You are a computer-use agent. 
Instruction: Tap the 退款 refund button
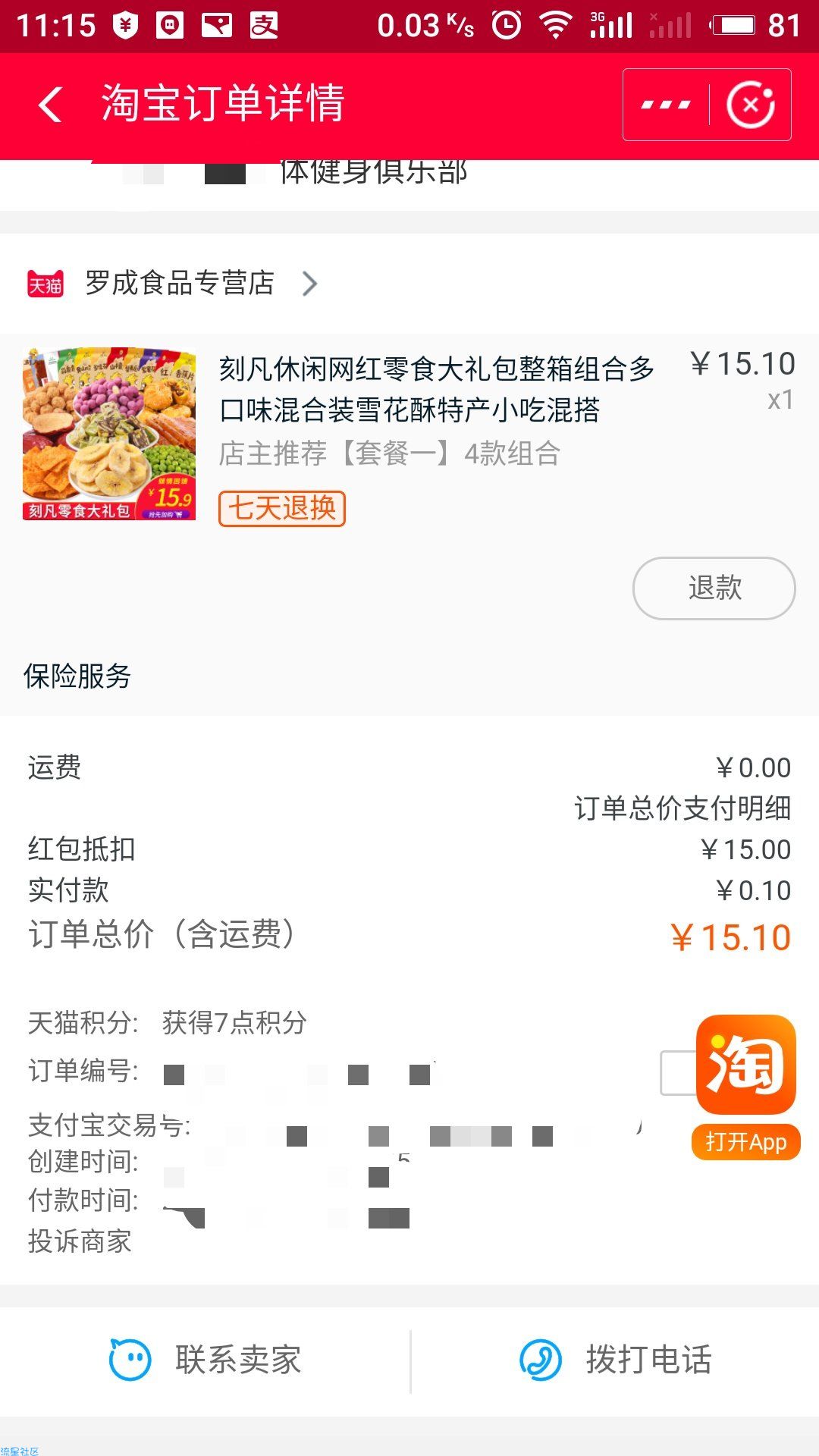pos(714,588)
